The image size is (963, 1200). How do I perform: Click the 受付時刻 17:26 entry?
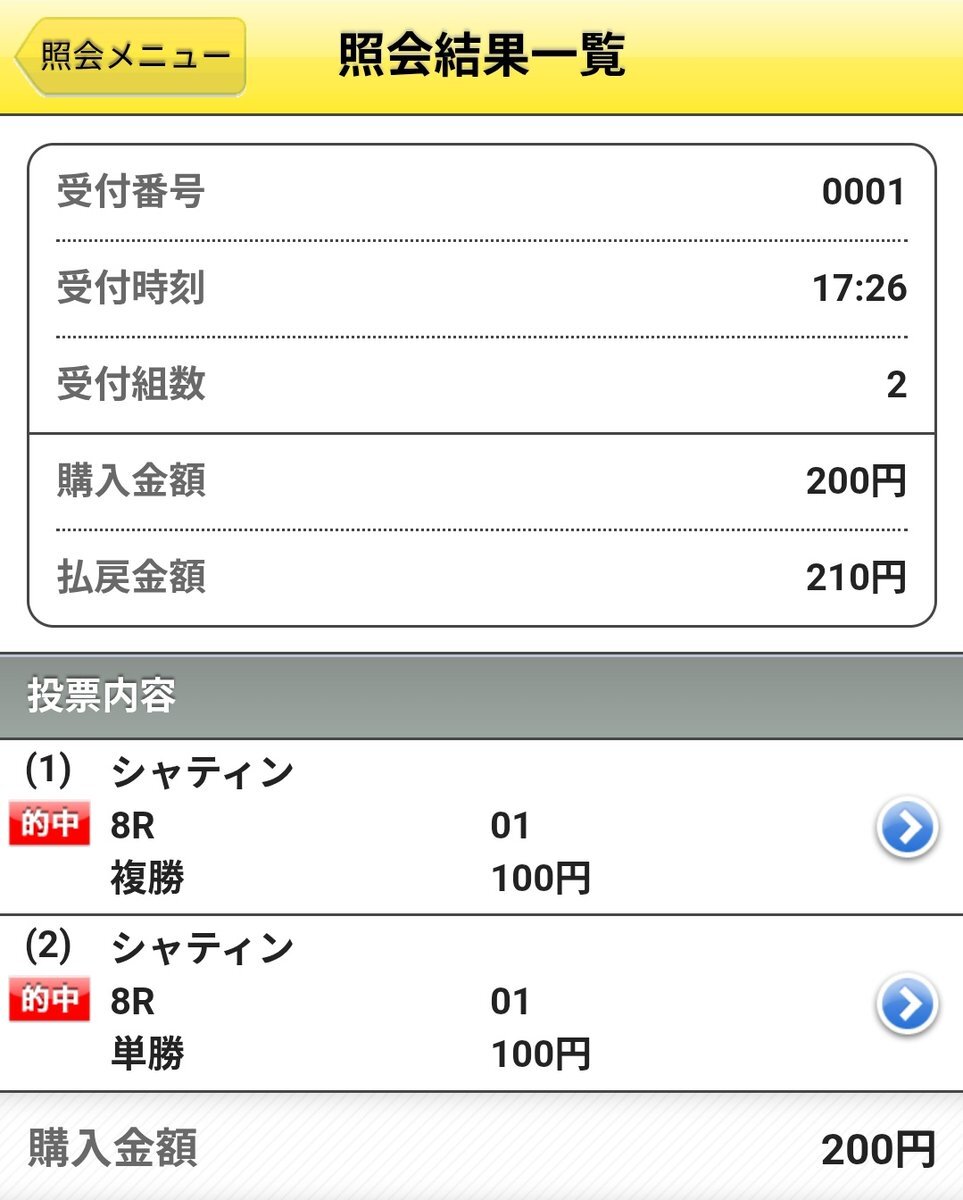pyautogui.click(x=481, y=288)
